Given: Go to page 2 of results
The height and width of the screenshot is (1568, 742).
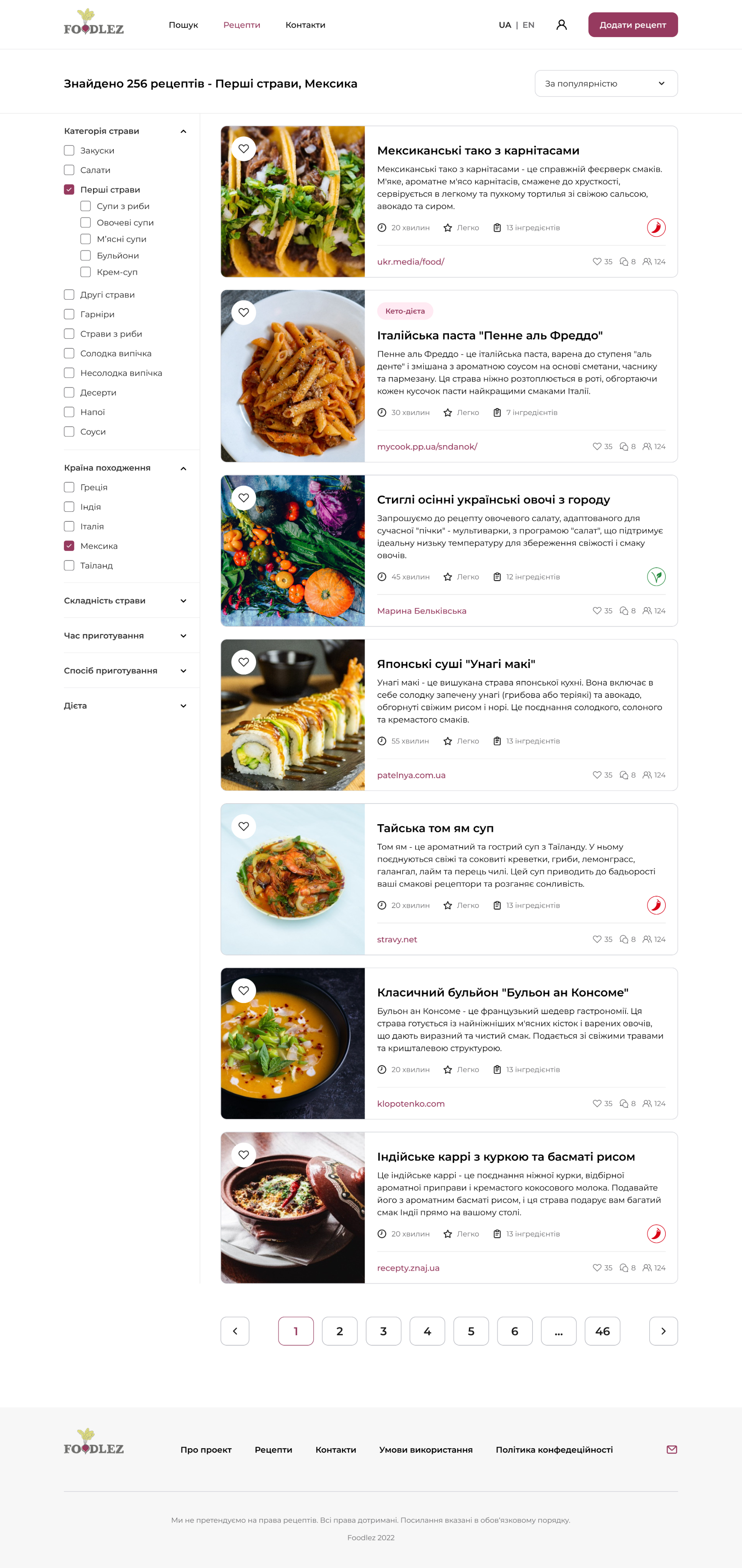Looking at the screenshot, I should tap(339, 1331).
